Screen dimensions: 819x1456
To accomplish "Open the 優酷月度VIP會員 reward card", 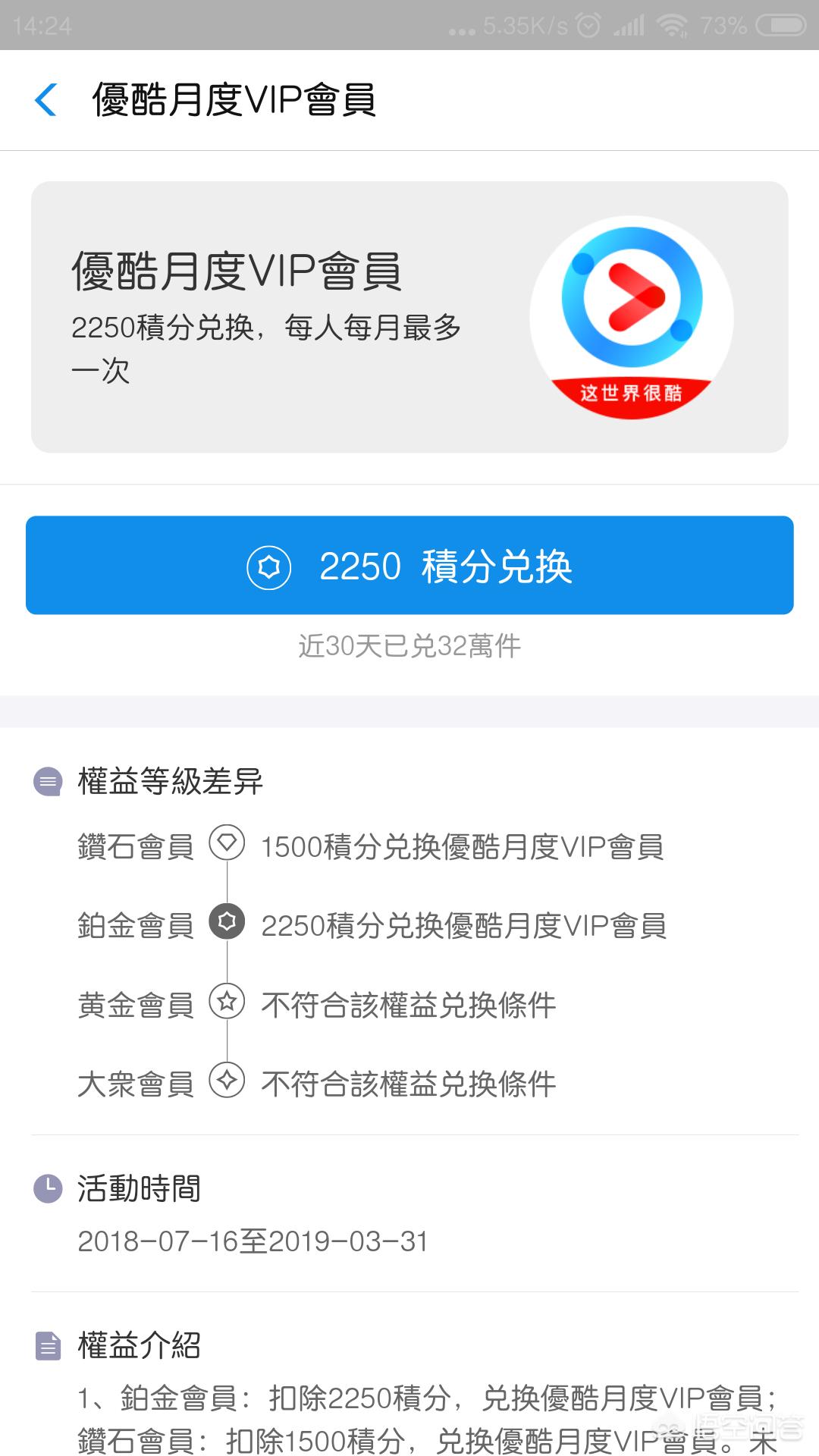I will click(x=409, y=317).
